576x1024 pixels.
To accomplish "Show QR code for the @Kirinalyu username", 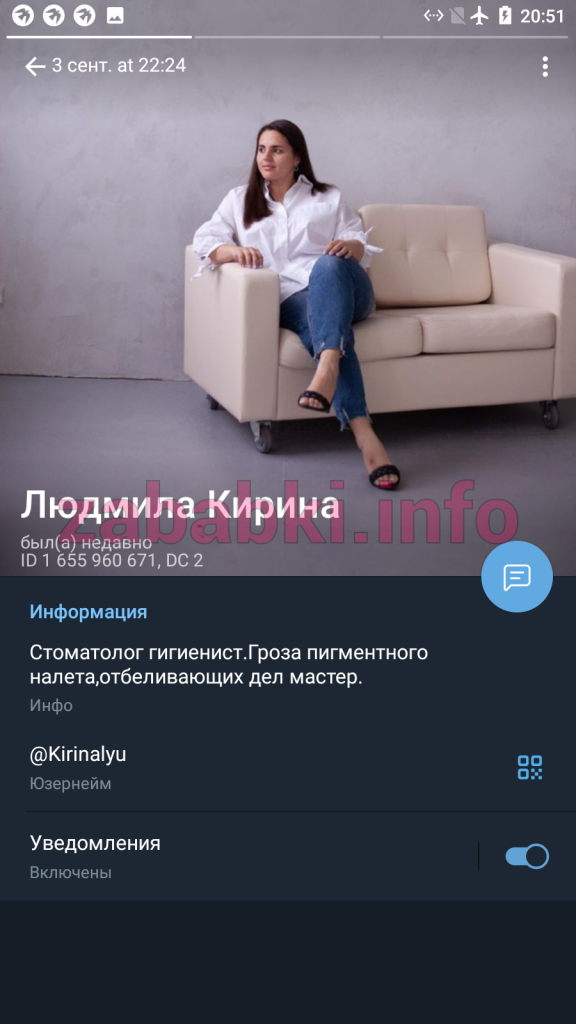I will tap(530, 767).
